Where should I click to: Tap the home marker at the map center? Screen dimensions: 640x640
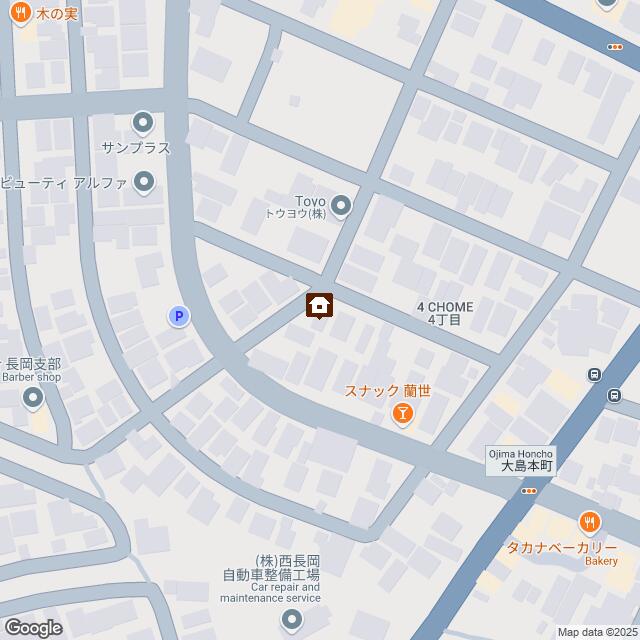[x=320, y=304]
